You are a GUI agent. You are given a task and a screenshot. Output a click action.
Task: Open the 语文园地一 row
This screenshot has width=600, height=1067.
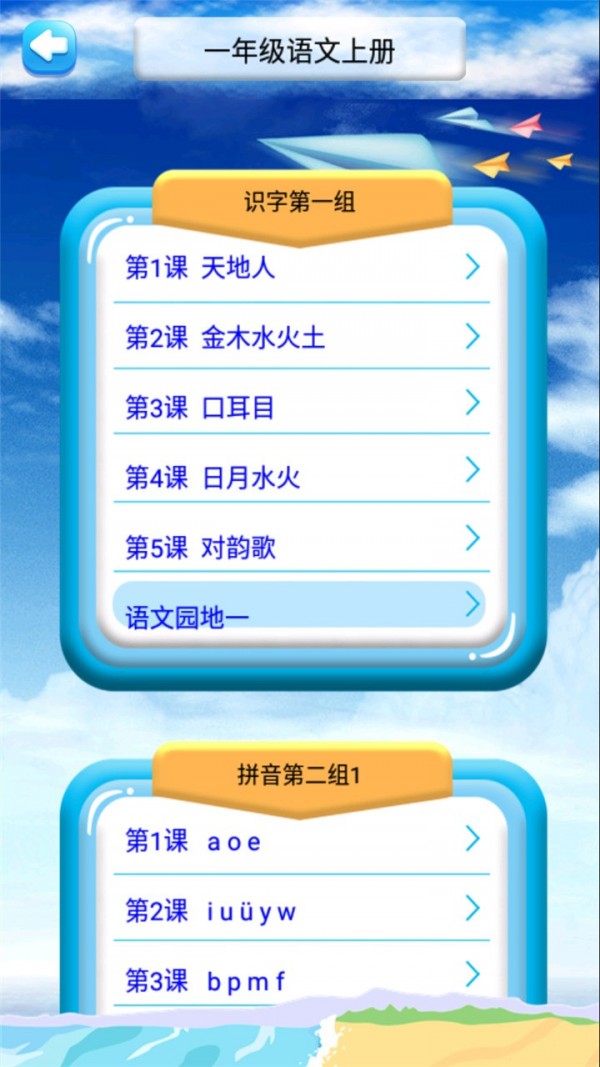298,607
